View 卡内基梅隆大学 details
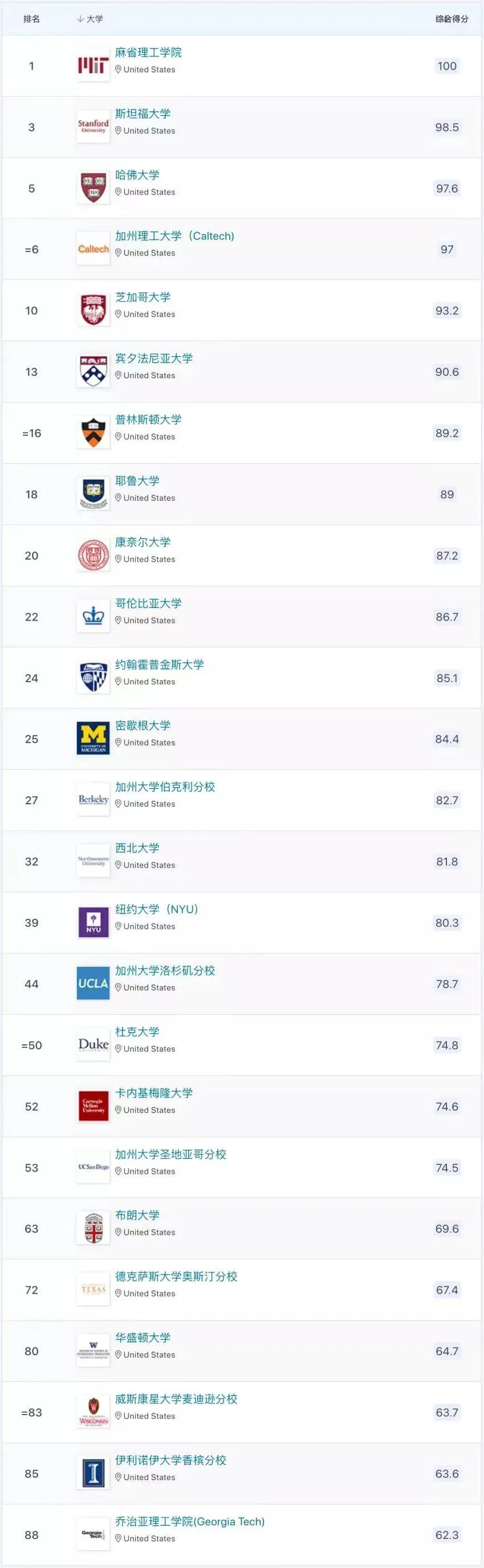 (154, 1093)
